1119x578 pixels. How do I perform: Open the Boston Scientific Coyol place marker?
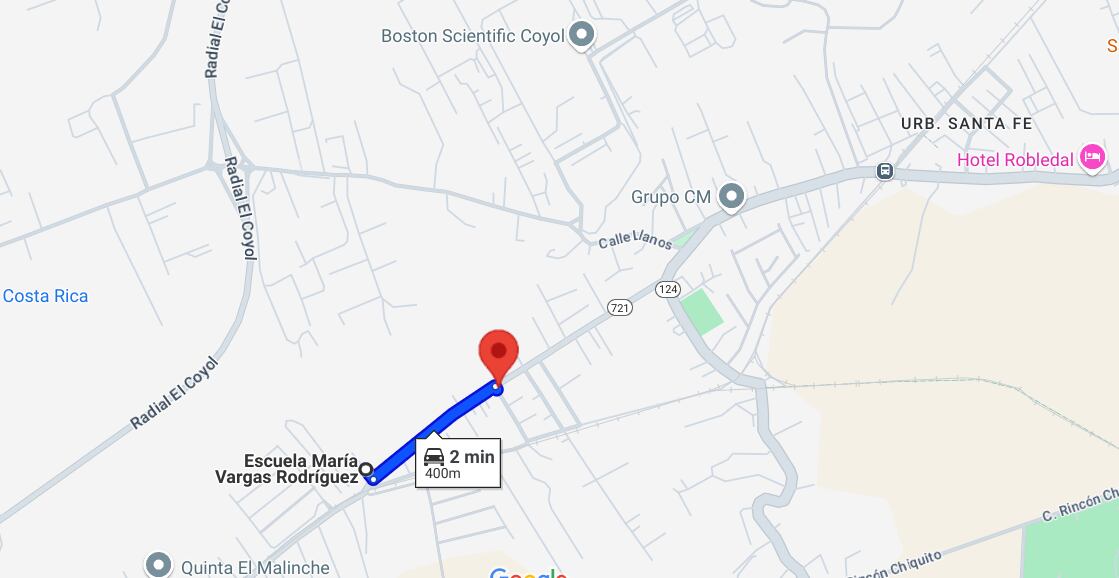point(582,36)
